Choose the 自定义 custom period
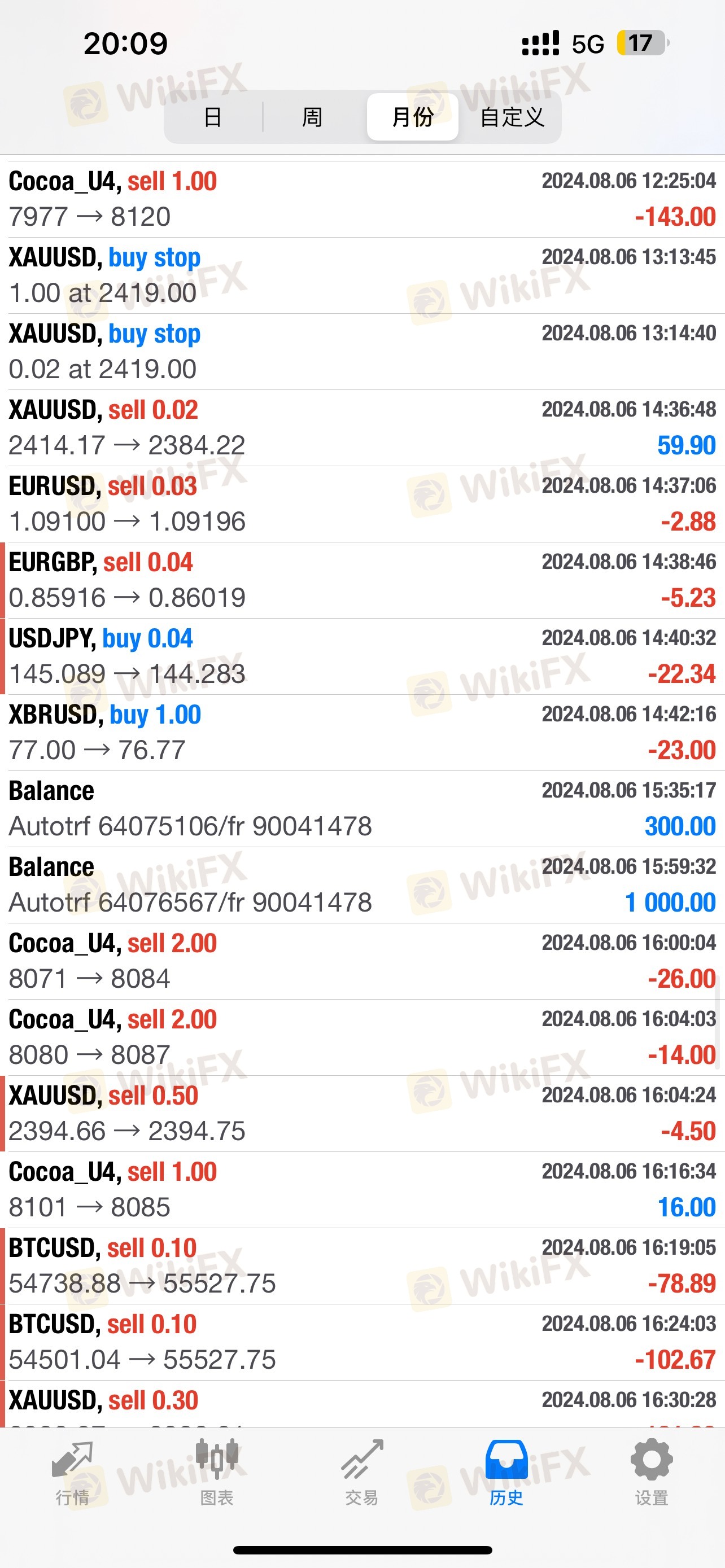Viewport: 725px width, 1568px height. (x=512, y=117)
